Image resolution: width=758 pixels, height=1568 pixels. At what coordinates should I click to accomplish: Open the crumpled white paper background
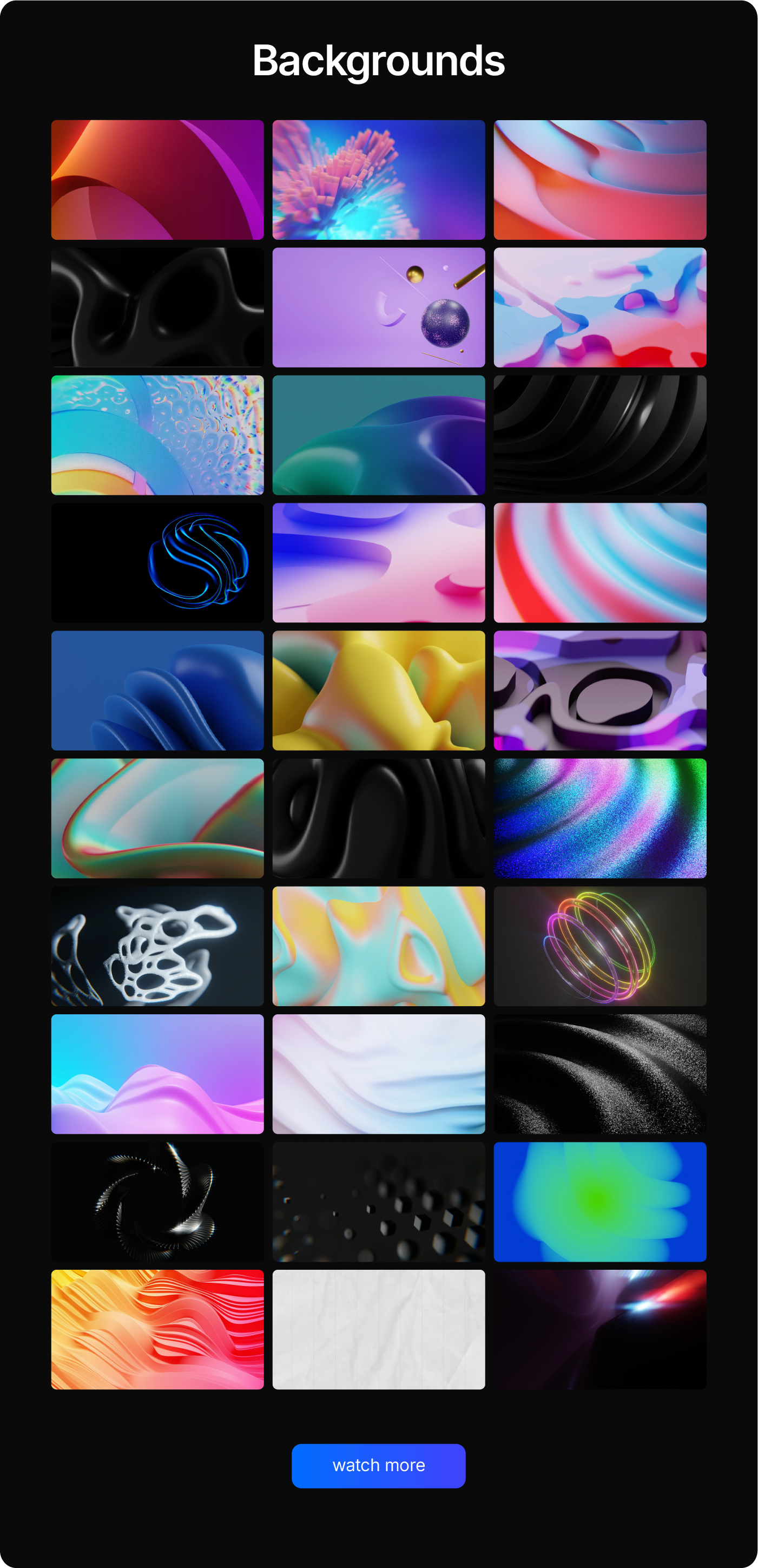[378, 1329]
